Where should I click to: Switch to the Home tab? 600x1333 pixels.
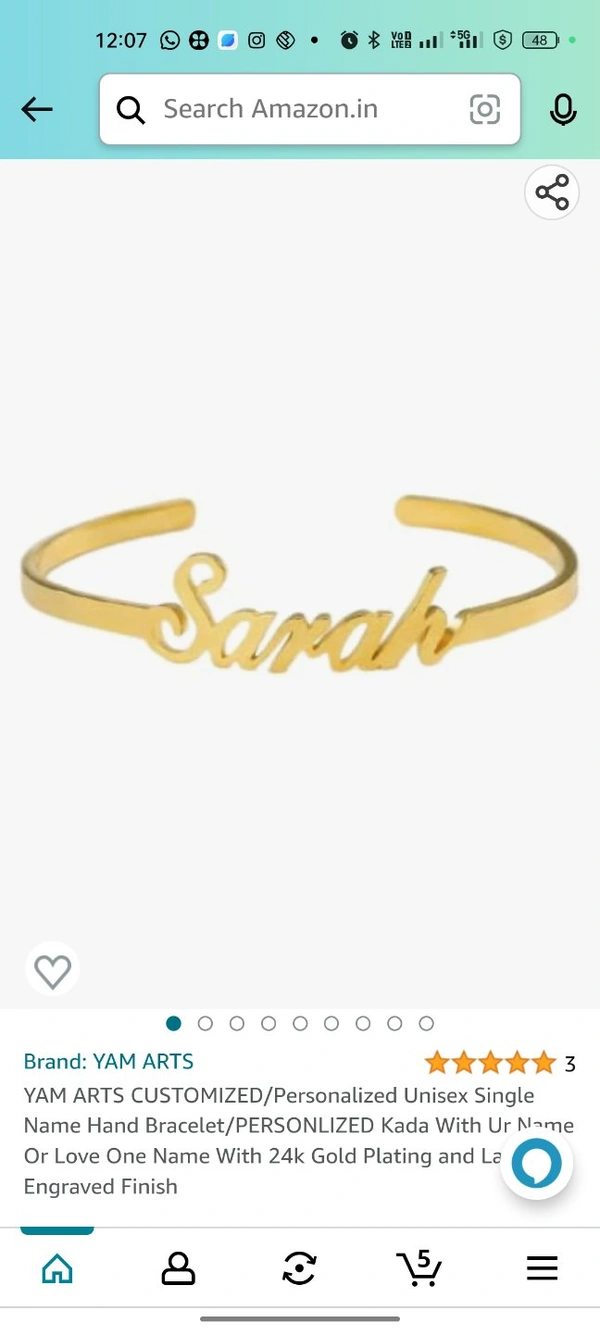point(57,1269)
